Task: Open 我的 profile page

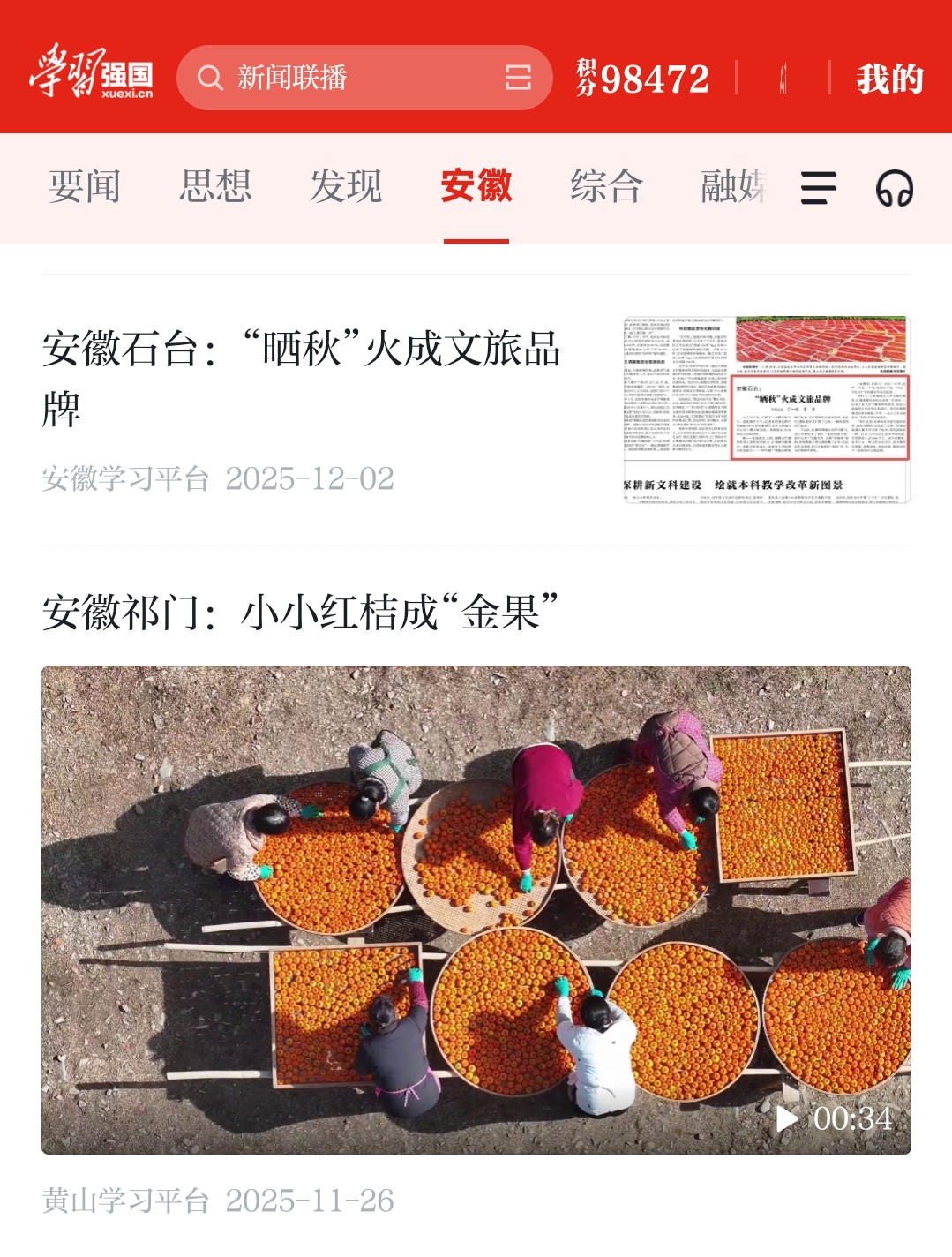Action: coord(889,79)
